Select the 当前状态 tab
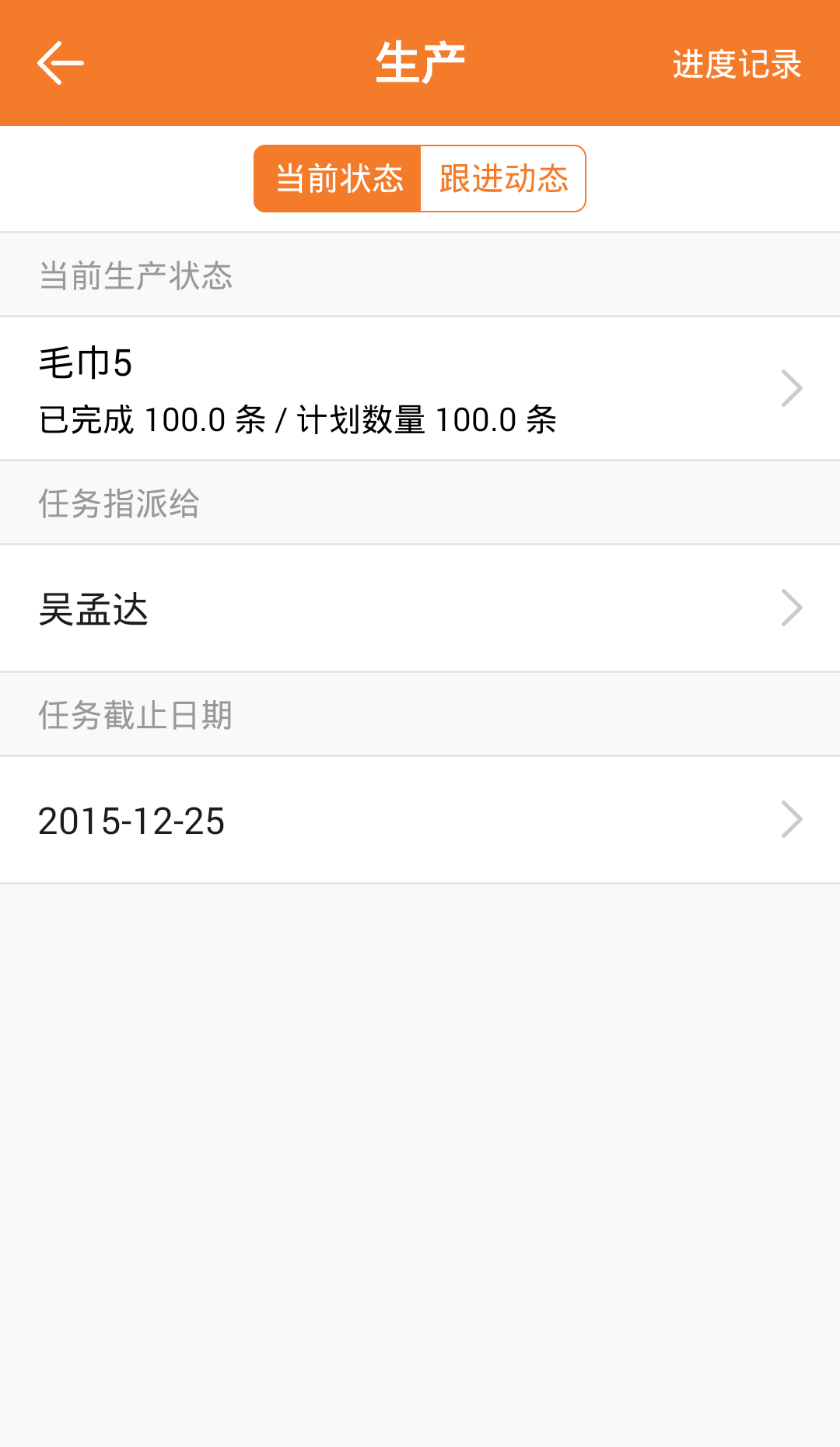Screen dimensions: 840x1447 click(x=338, y=179)
